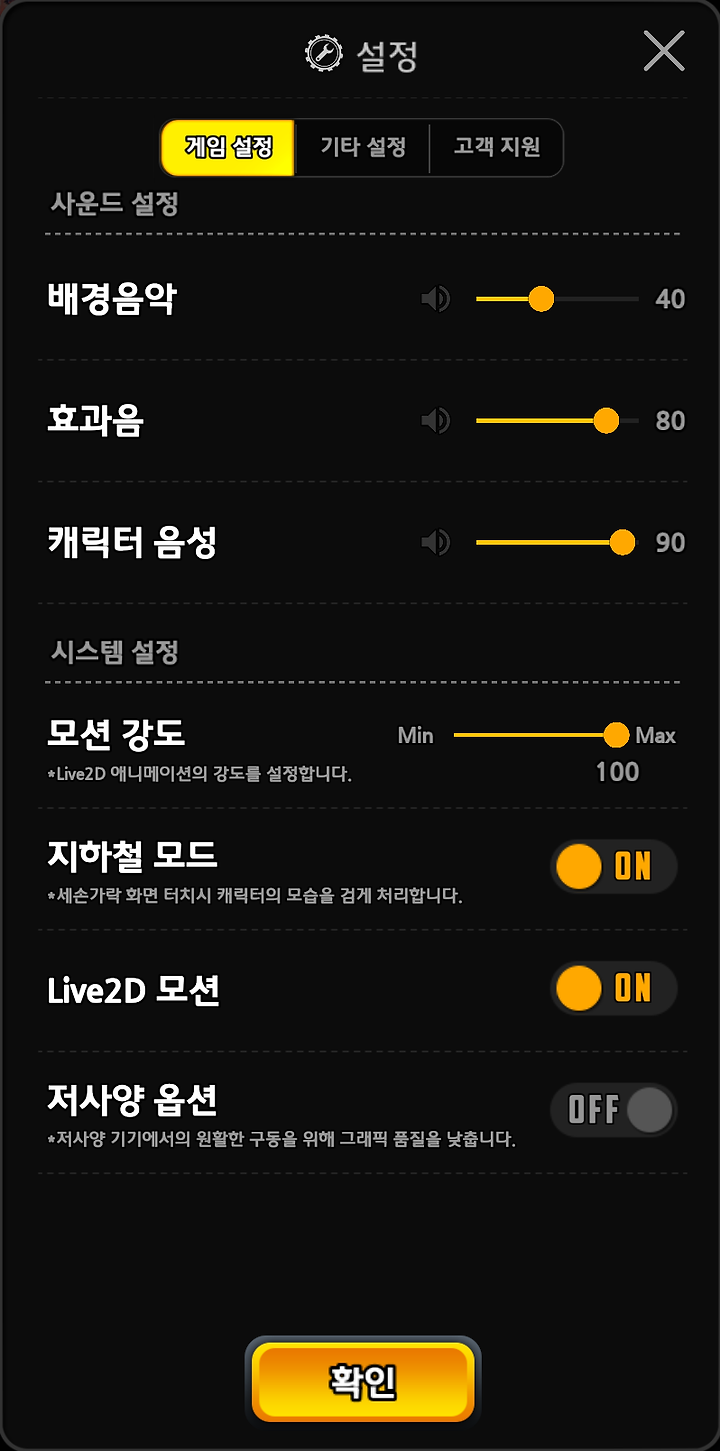The width and height of the screenshot is (720, 1451).
Task: Mute 배경음악 with its speaker icon
Action: [x=436, y=299]
